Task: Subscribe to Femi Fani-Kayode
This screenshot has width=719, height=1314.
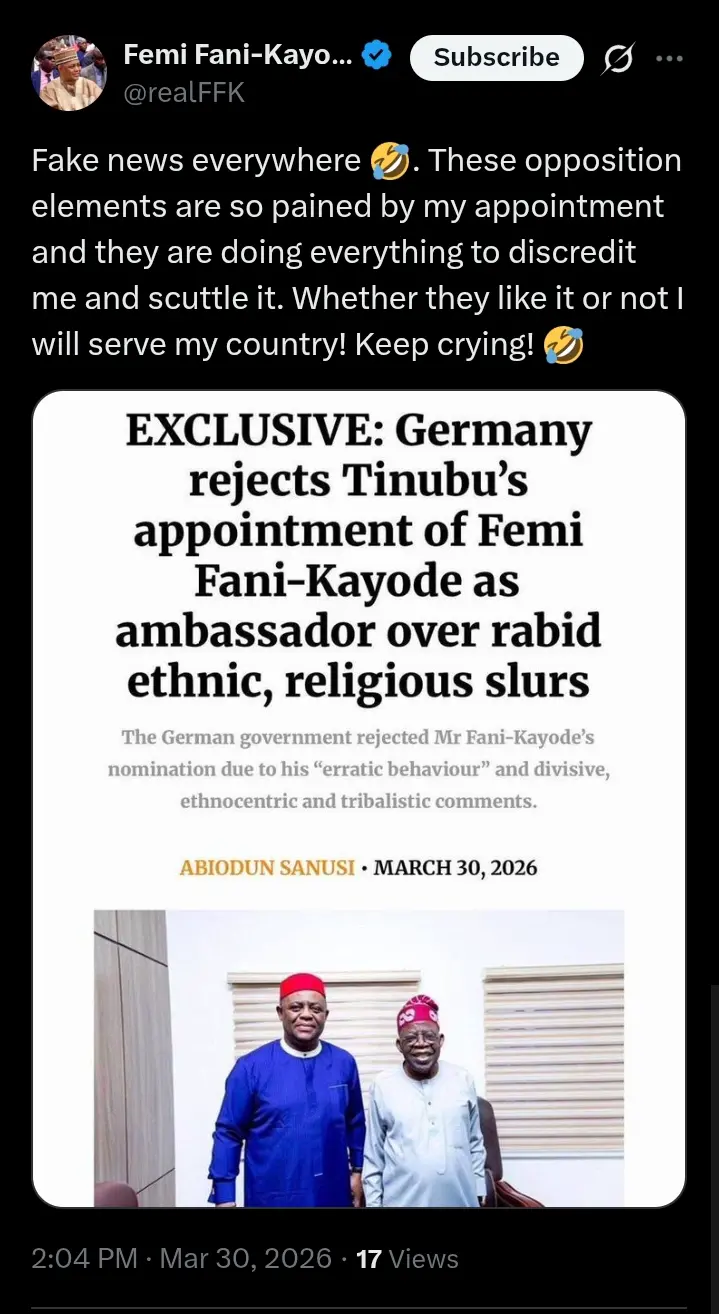Action: [x=496, y=58]
